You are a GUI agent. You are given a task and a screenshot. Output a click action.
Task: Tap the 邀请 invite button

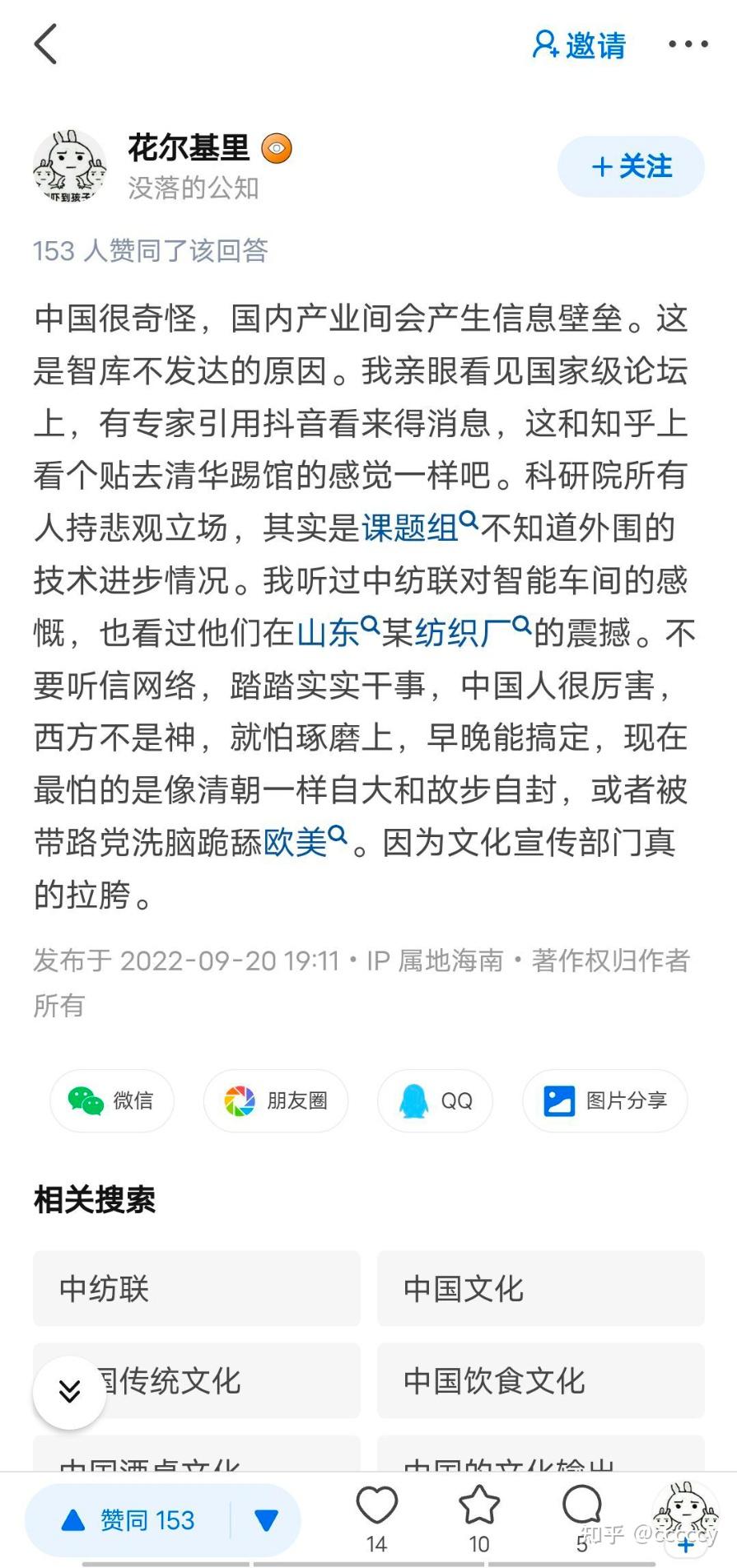(x=580, y=45)
